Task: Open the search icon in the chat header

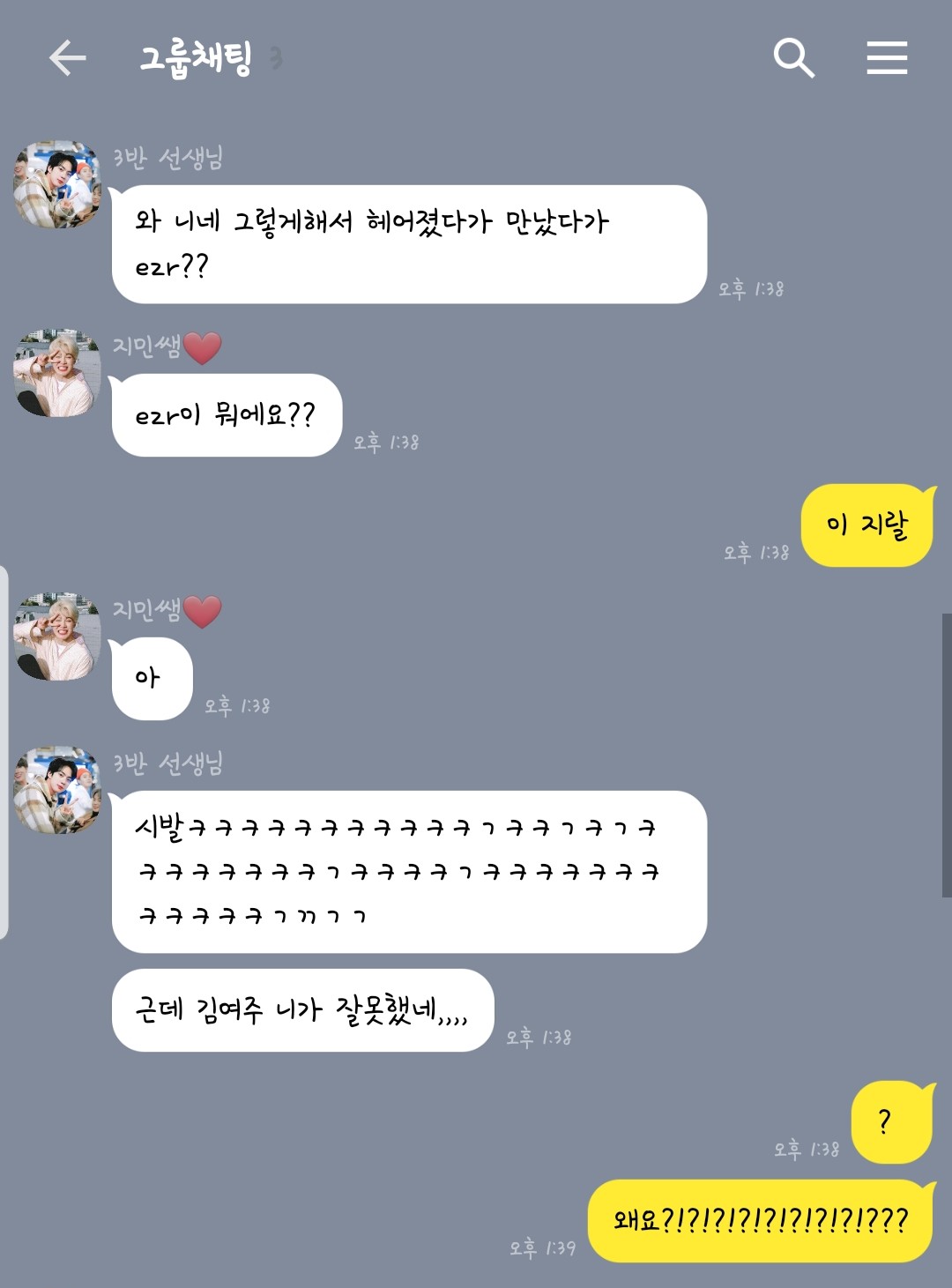Action: [794, 58]
